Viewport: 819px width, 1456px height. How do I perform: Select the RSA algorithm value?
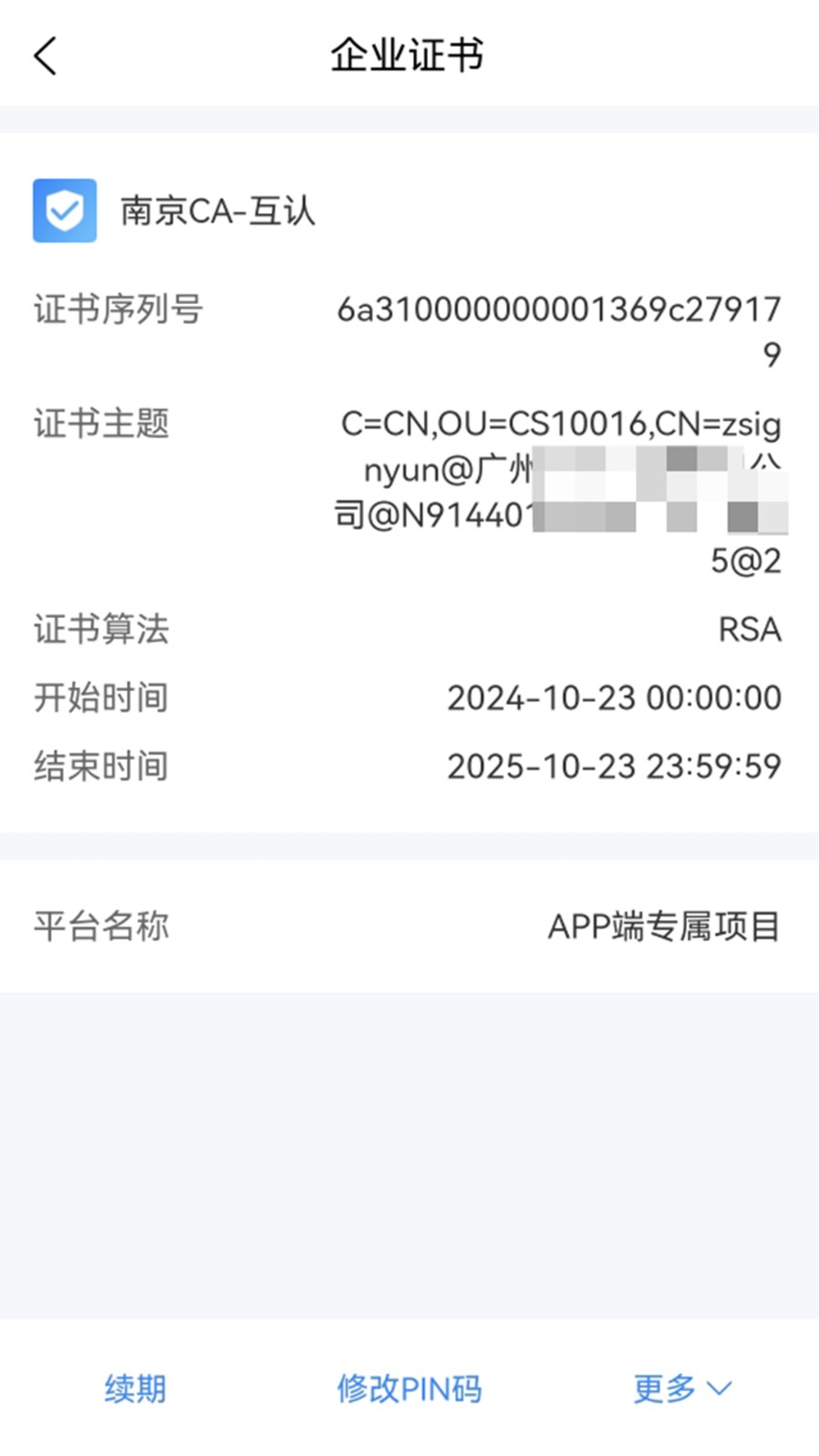(748, 628)
